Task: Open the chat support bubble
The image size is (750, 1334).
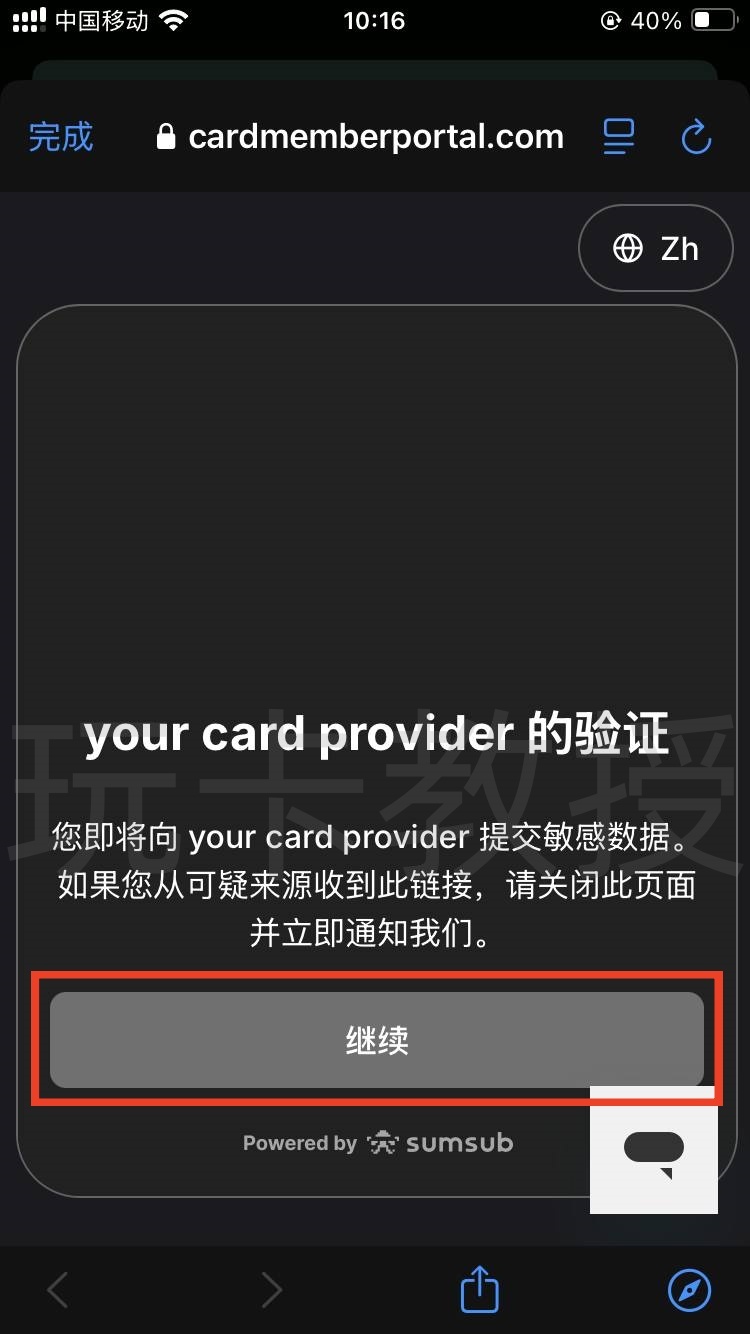Action: click(x=654, y=1150)
